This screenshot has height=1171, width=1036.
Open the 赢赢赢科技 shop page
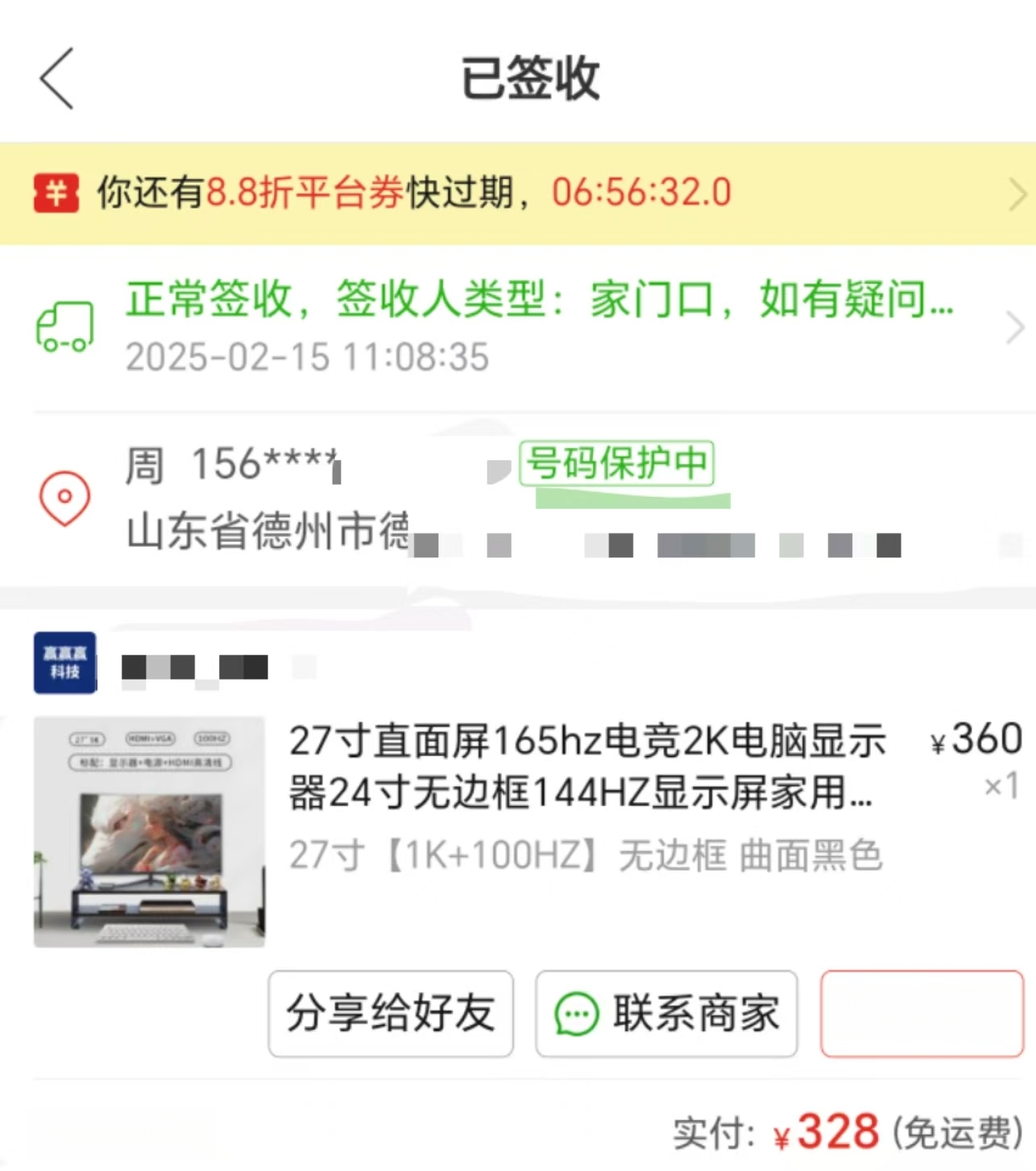65,663
